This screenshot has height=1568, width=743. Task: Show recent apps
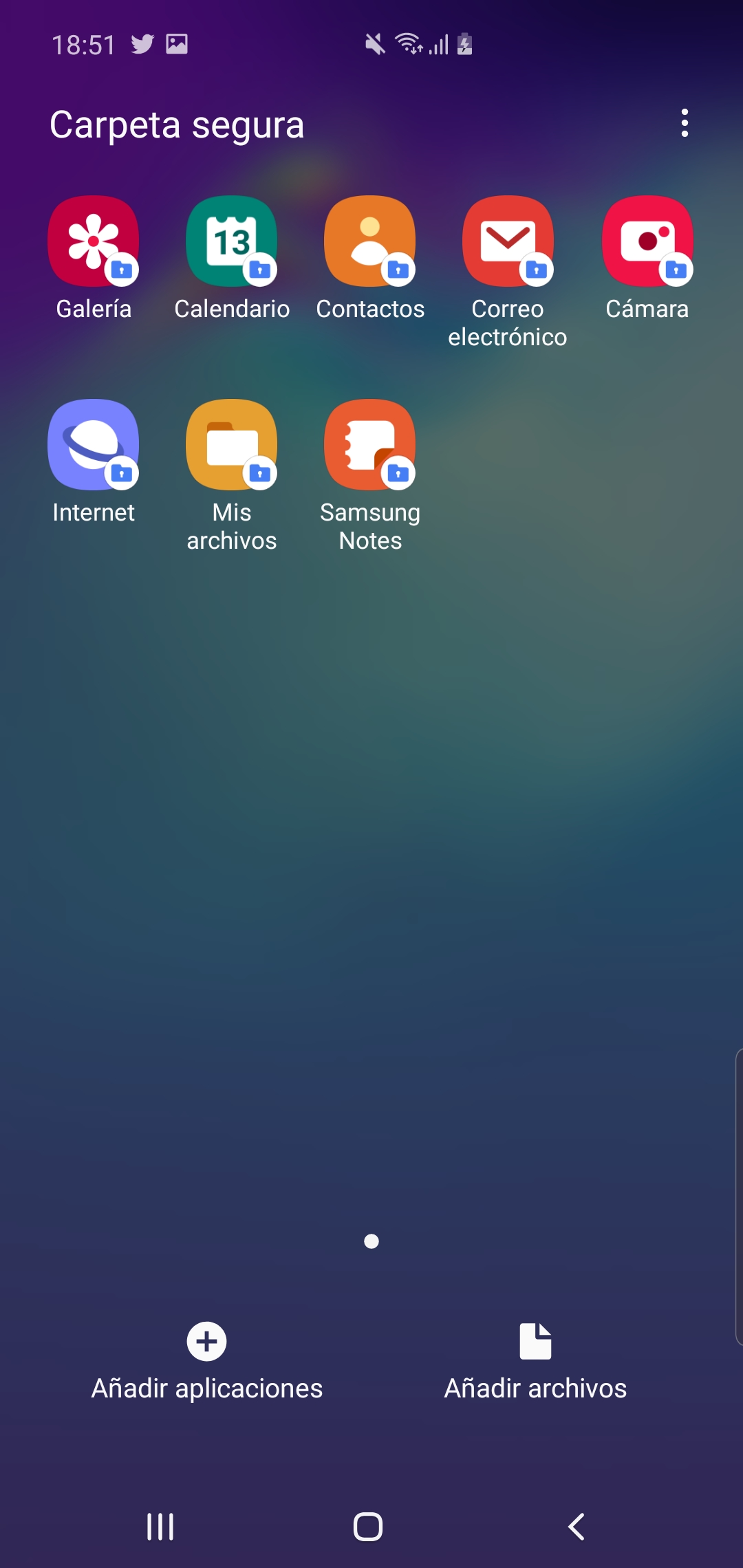pyautogui.click(x=160, y=1527)
